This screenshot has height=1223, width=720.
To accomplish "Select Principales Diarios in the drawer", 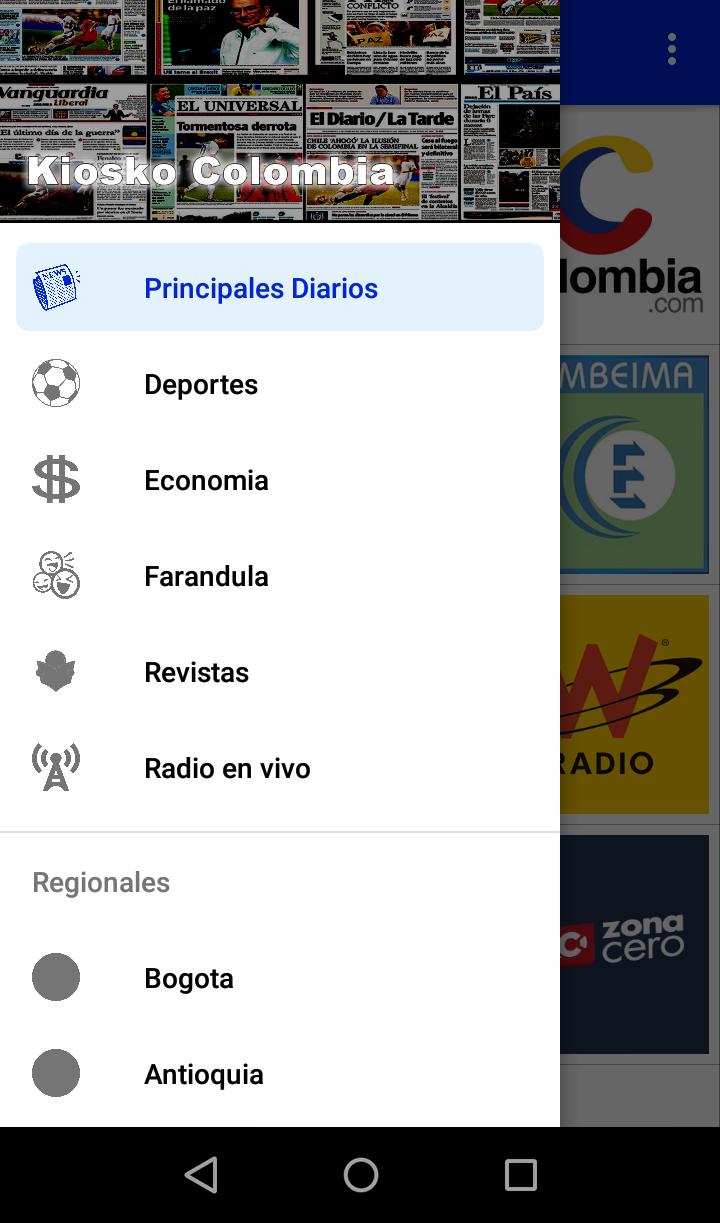I will click(x=280, y=288).
